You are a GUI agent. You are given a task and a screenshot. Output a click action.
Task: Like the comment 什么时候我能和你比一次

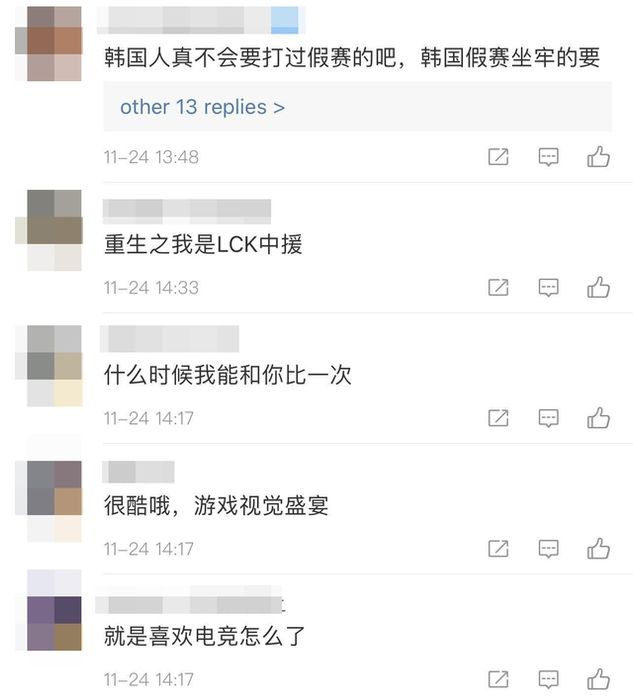pos(599,418)
